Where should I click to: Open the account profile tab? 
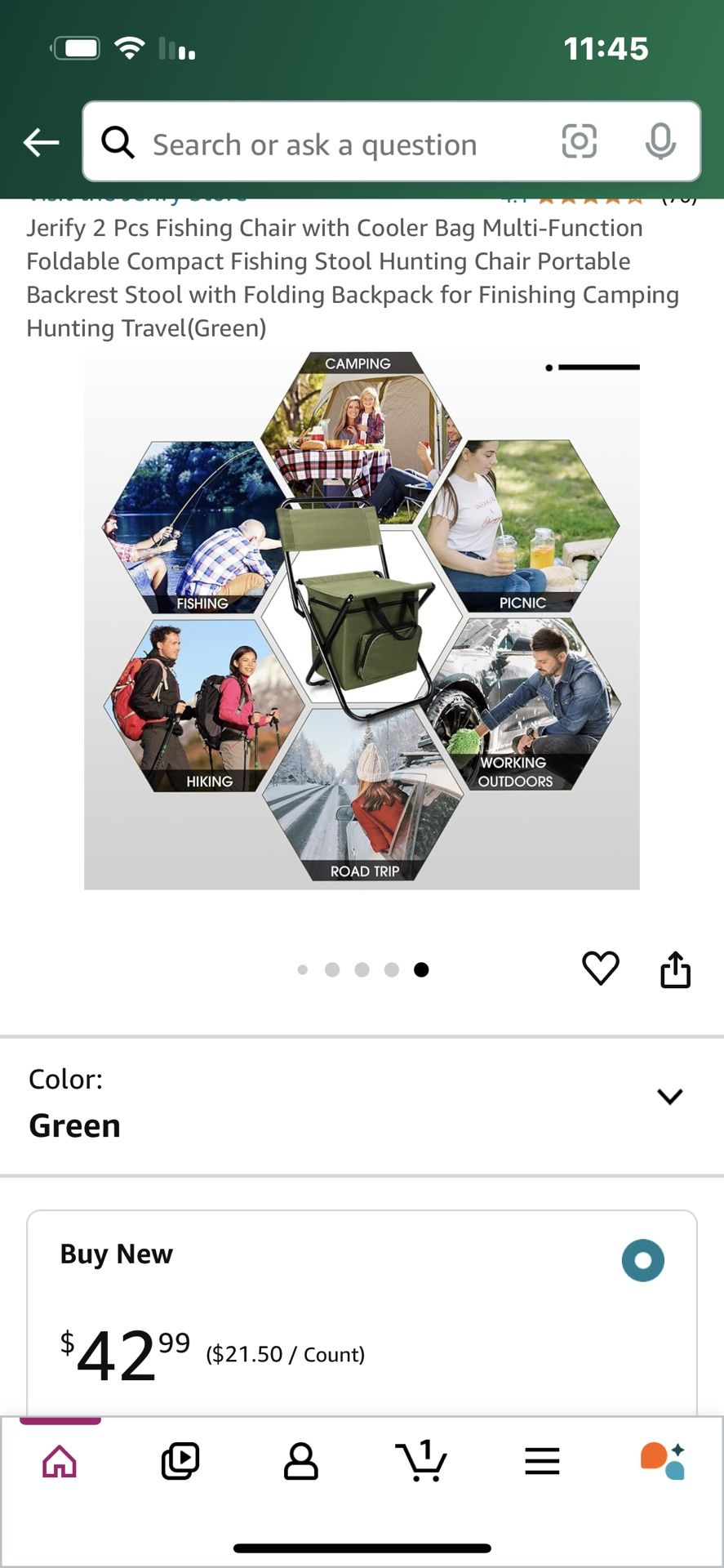click(301, 1461)
